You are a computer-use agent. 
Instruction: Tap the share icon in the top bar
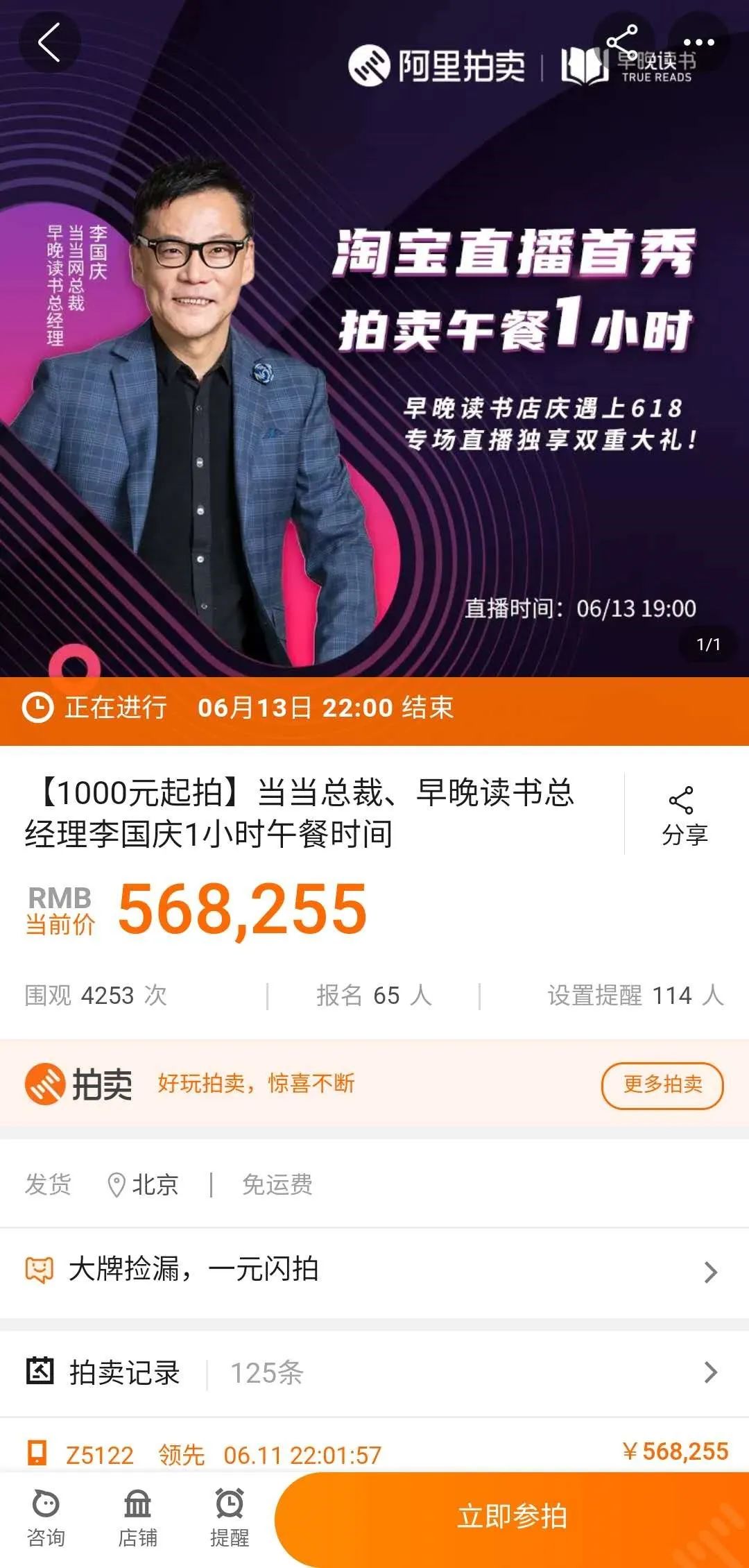click(623, 42)
